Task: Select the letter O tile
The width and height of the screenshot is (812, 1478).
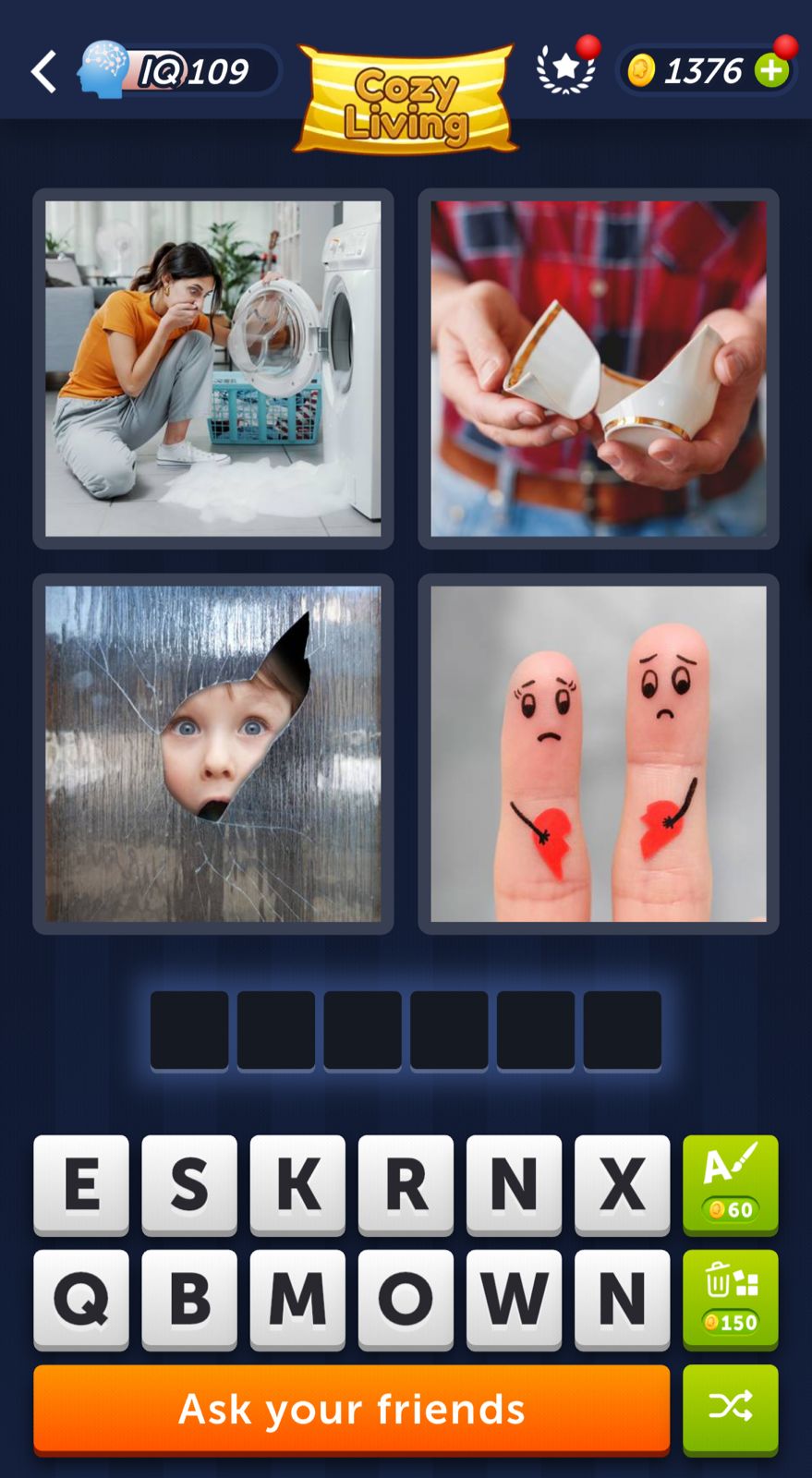Action: point(406,1298)
